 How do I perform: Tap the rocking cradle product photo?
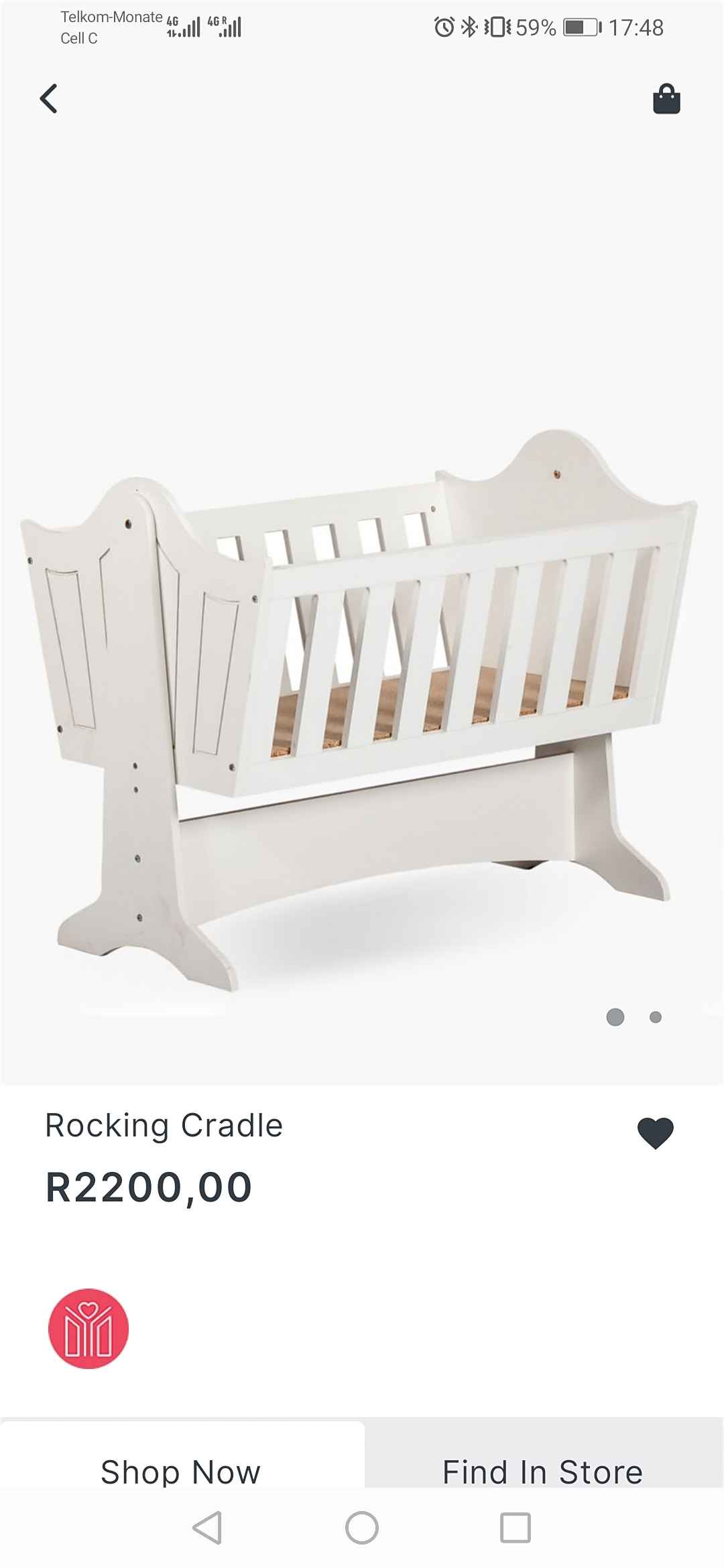tap(362, 704)
